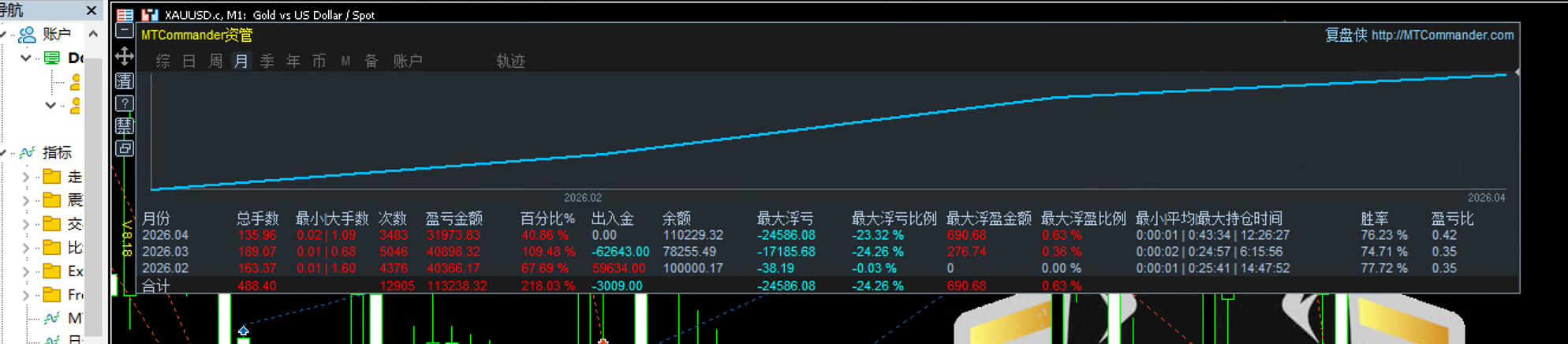Image resolution: width=1568 pixels, height=344 pixels.
Task: Select the M tab
Action: coord(345,62)
